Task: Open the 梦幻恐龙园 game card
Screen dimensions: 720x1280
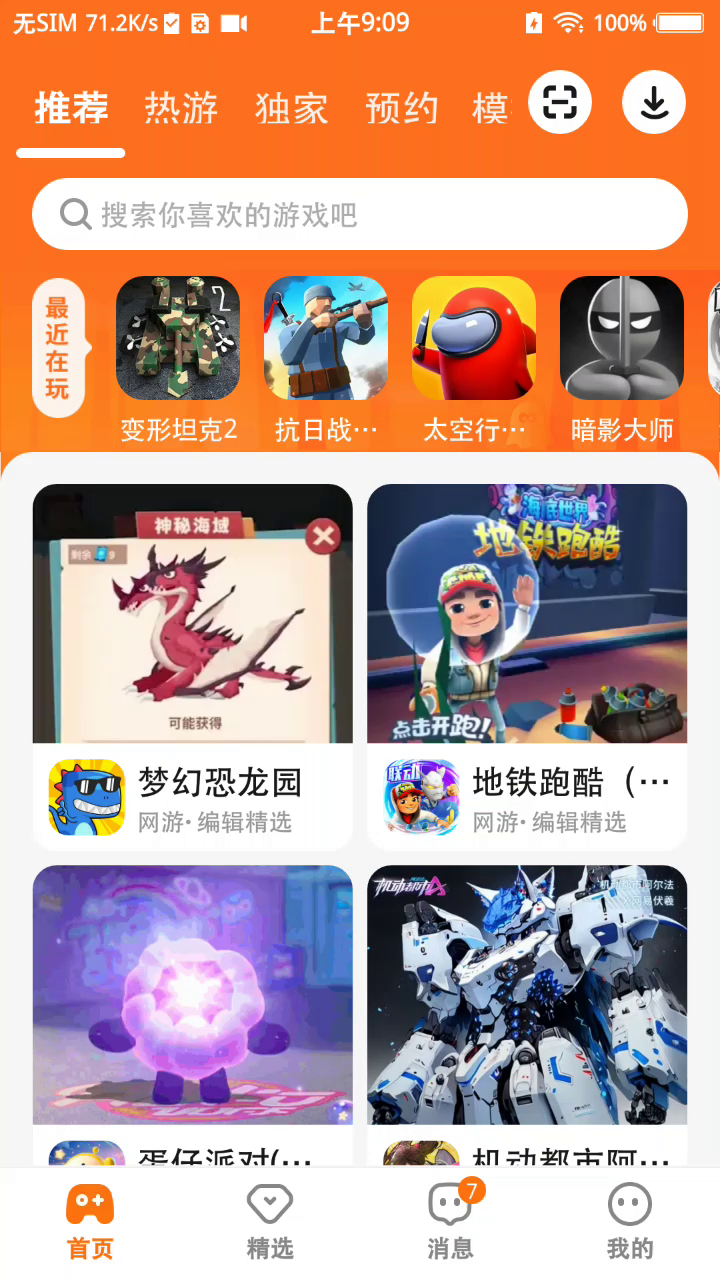Action: tap(193, 666)
